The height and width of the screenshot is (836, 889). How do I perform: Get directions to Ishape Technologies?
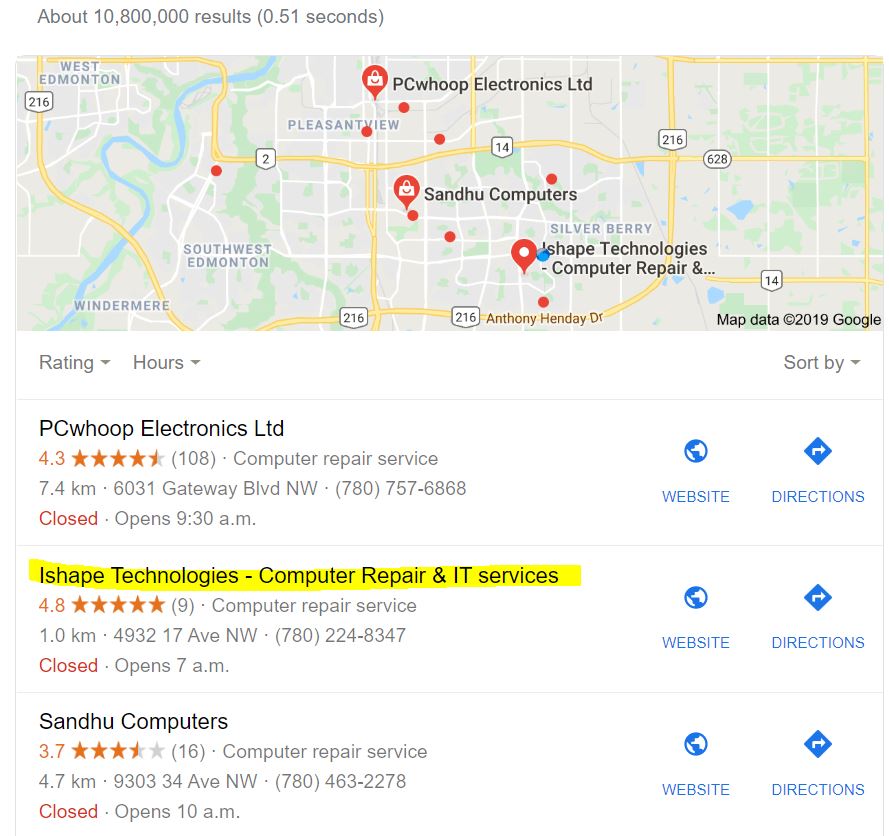pyautogui.click(x=817, y=614)
